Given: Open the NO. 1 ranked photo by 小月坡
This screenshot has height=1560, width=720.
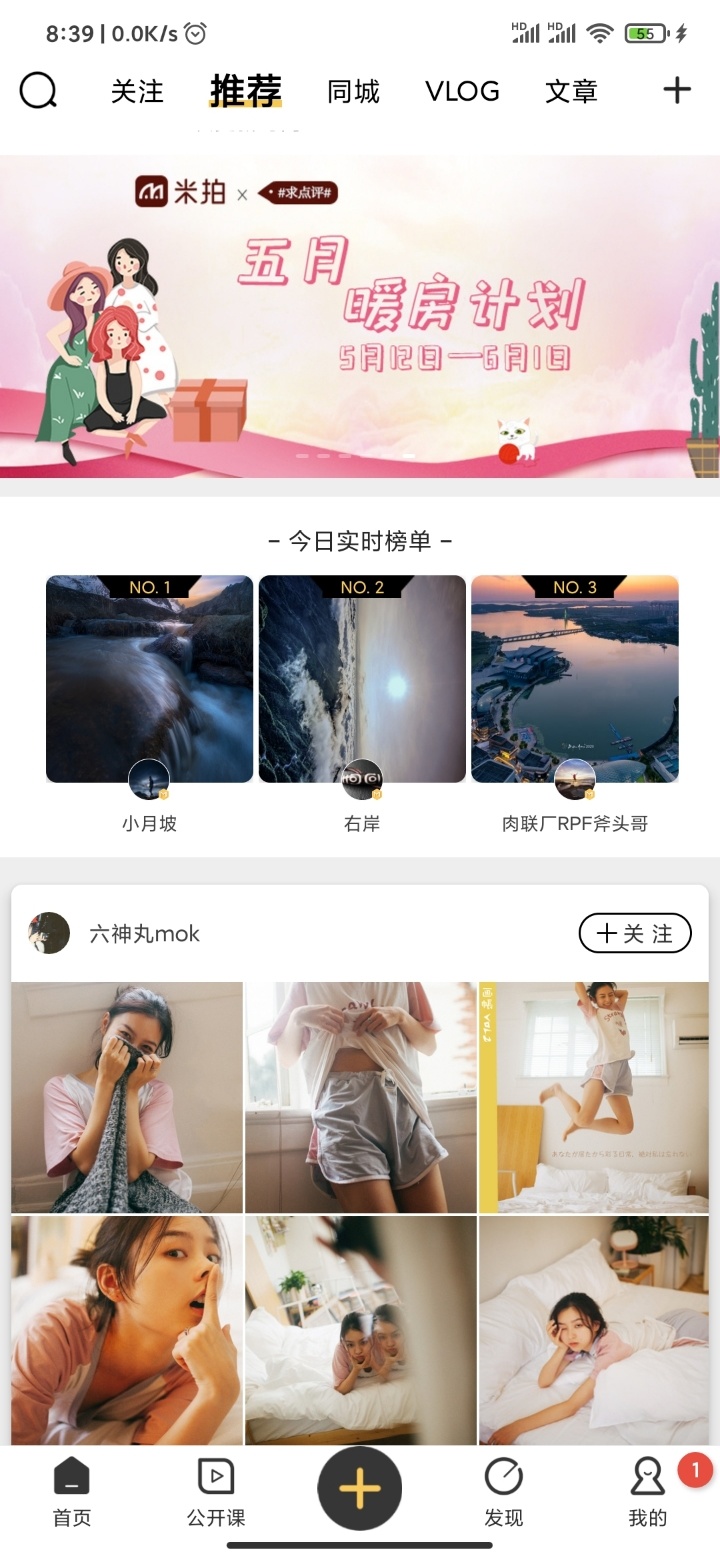Looking at the screenshot, I should click(x=149, y=679).
